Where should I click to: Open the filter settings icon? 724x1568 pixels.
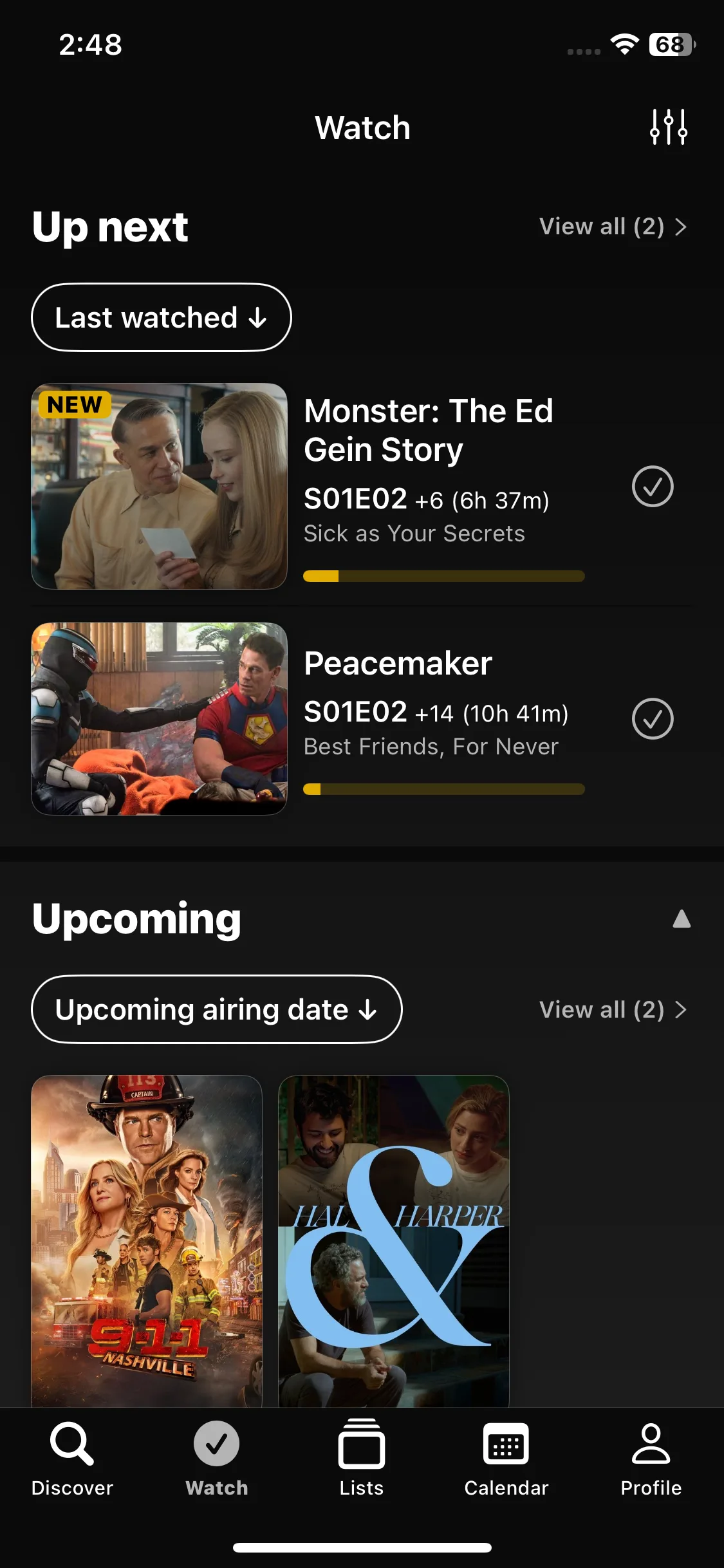[x=668, y=127]
